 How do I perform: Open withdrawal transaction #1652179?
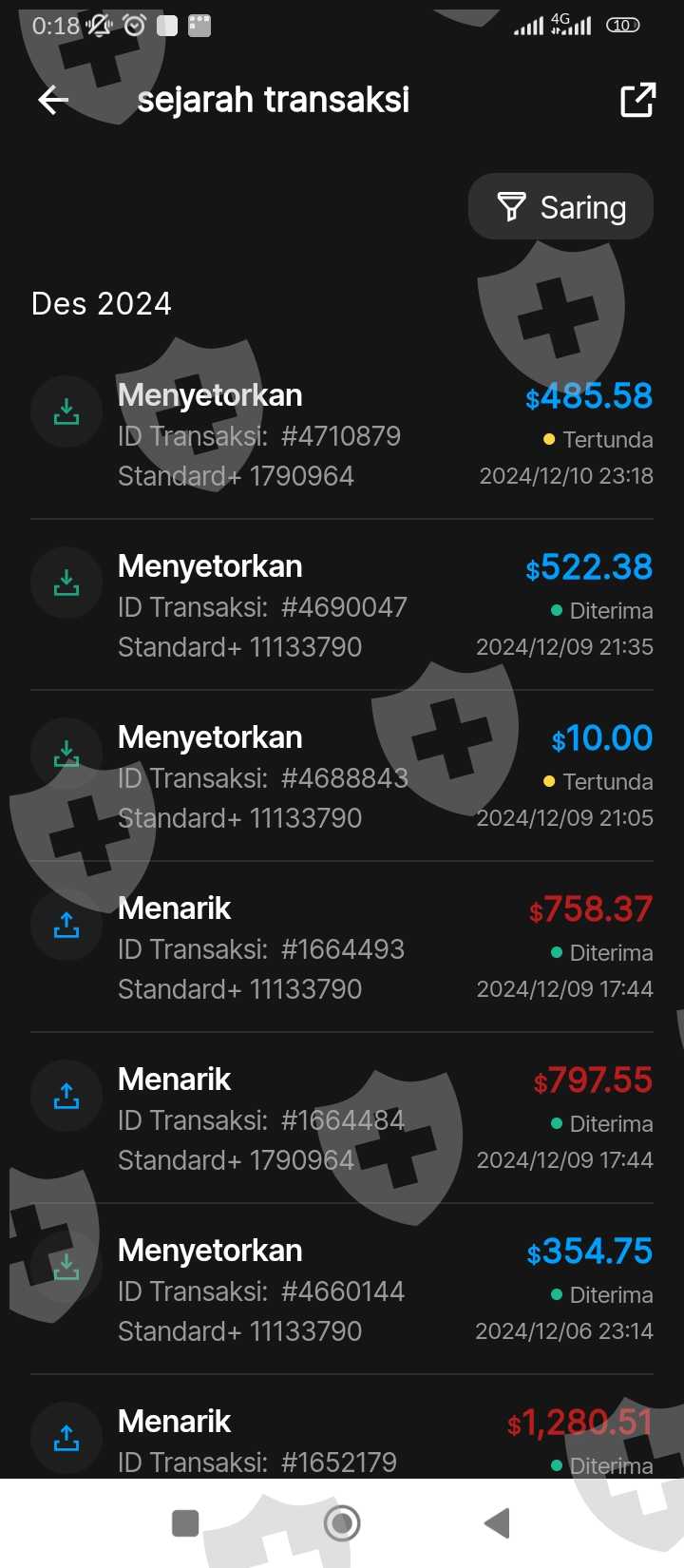point(342,1427)
